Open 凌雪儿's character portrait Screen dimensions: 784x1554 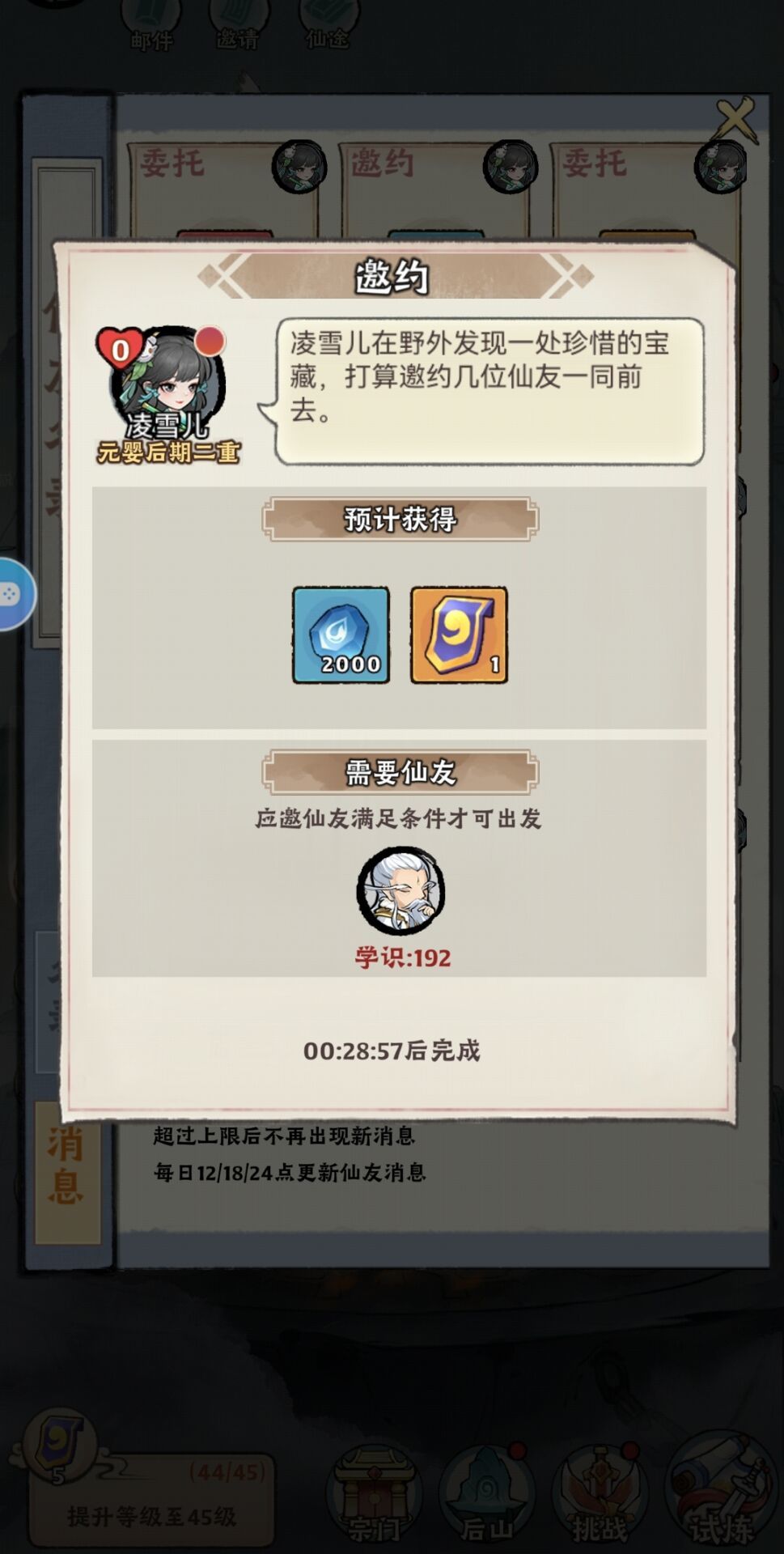167,380
